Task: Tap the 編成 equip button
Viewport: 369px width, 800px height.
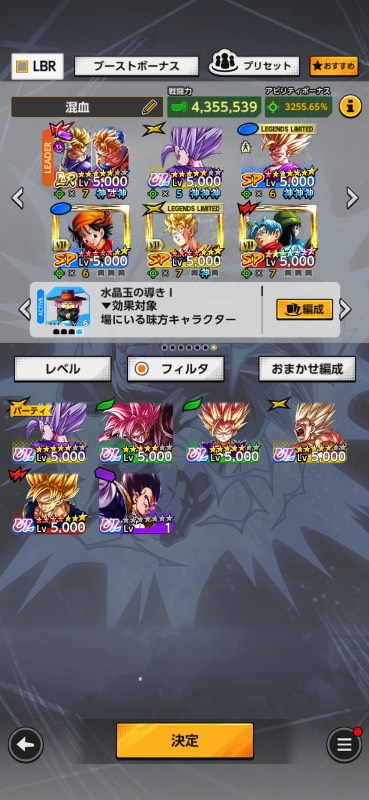Action: click(305, 309)
